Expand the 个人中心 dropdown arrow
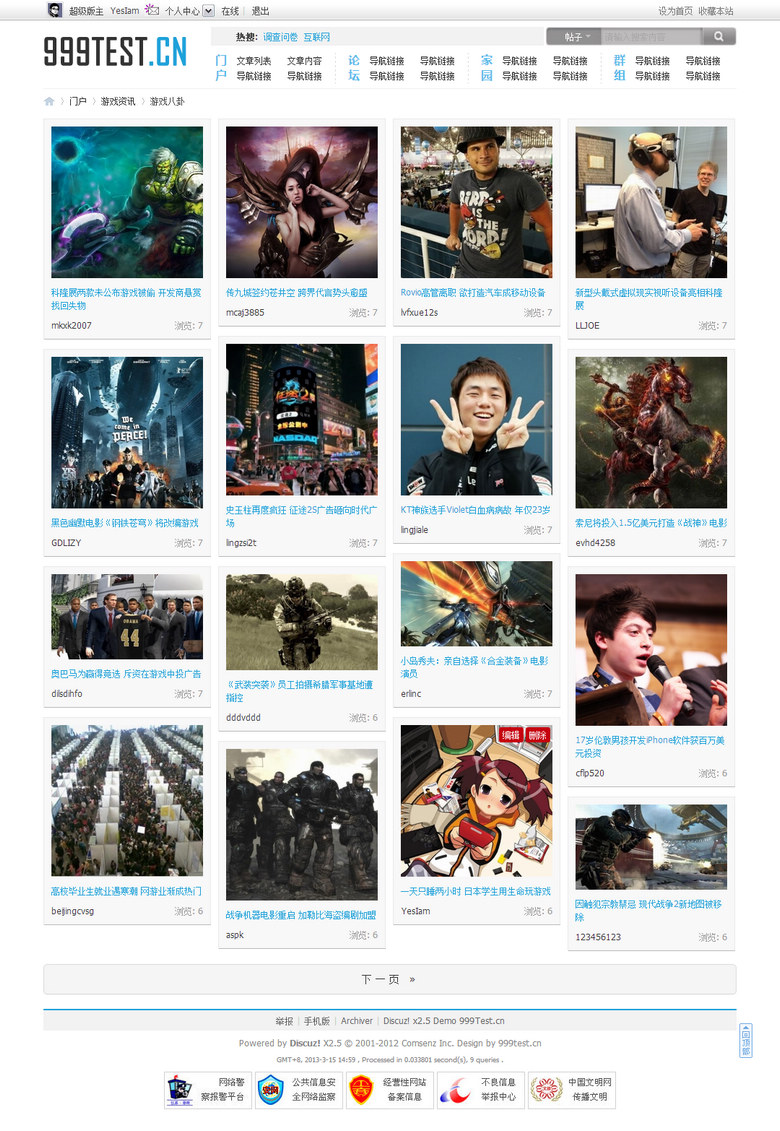This screenshot has height=1131, width=780. (208, 11)
